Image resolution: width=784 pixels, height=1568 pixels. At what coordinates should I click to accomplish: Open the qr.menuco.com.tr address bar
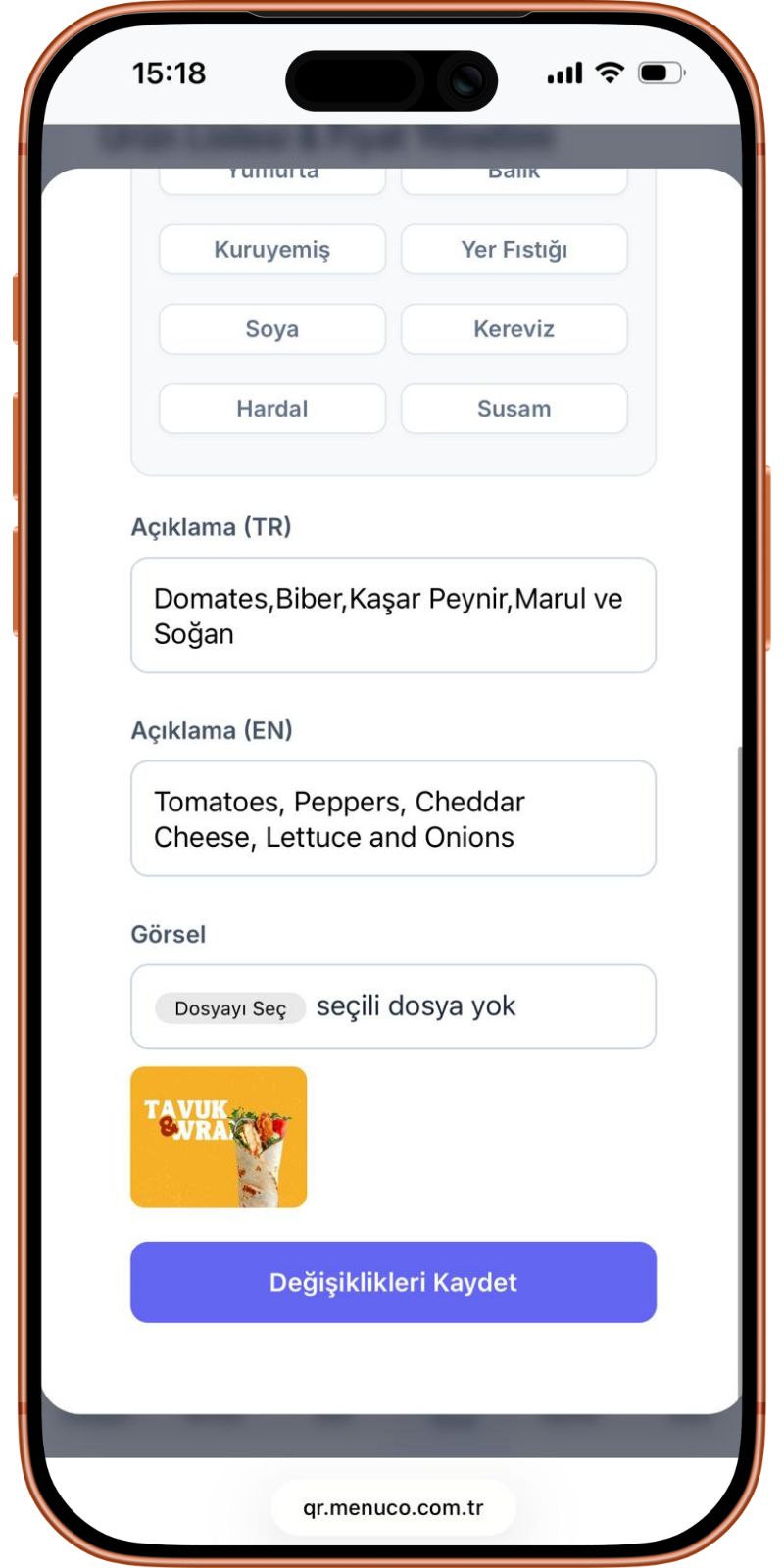pyautogui.click(x=393, y=1507)
